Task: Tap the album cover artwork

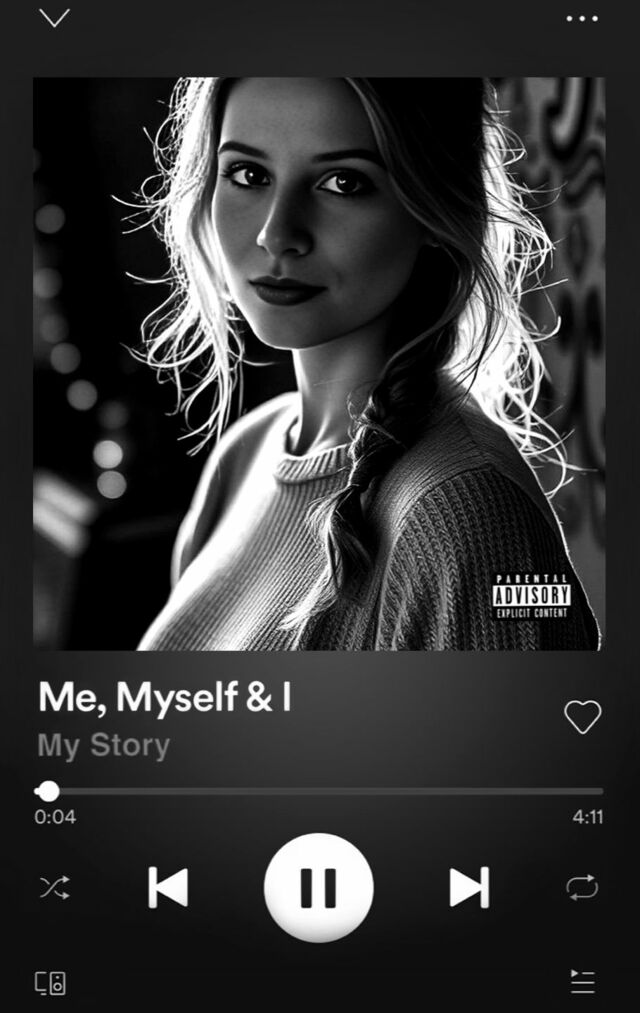Action: 319,364
